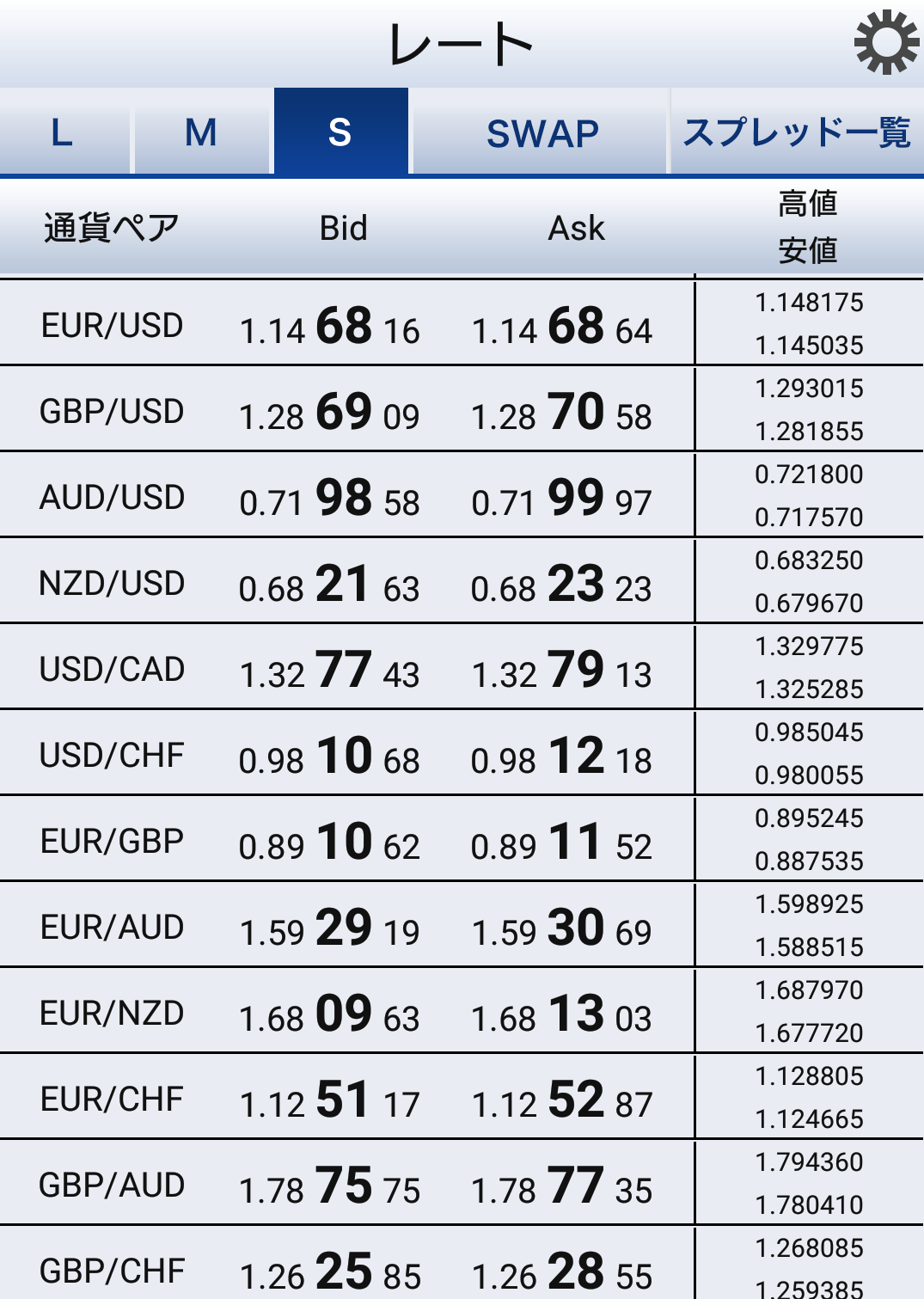This screenshot has height=1299, width=924.
Task: Switch to the SWAP tab
Action: point(542,133)
